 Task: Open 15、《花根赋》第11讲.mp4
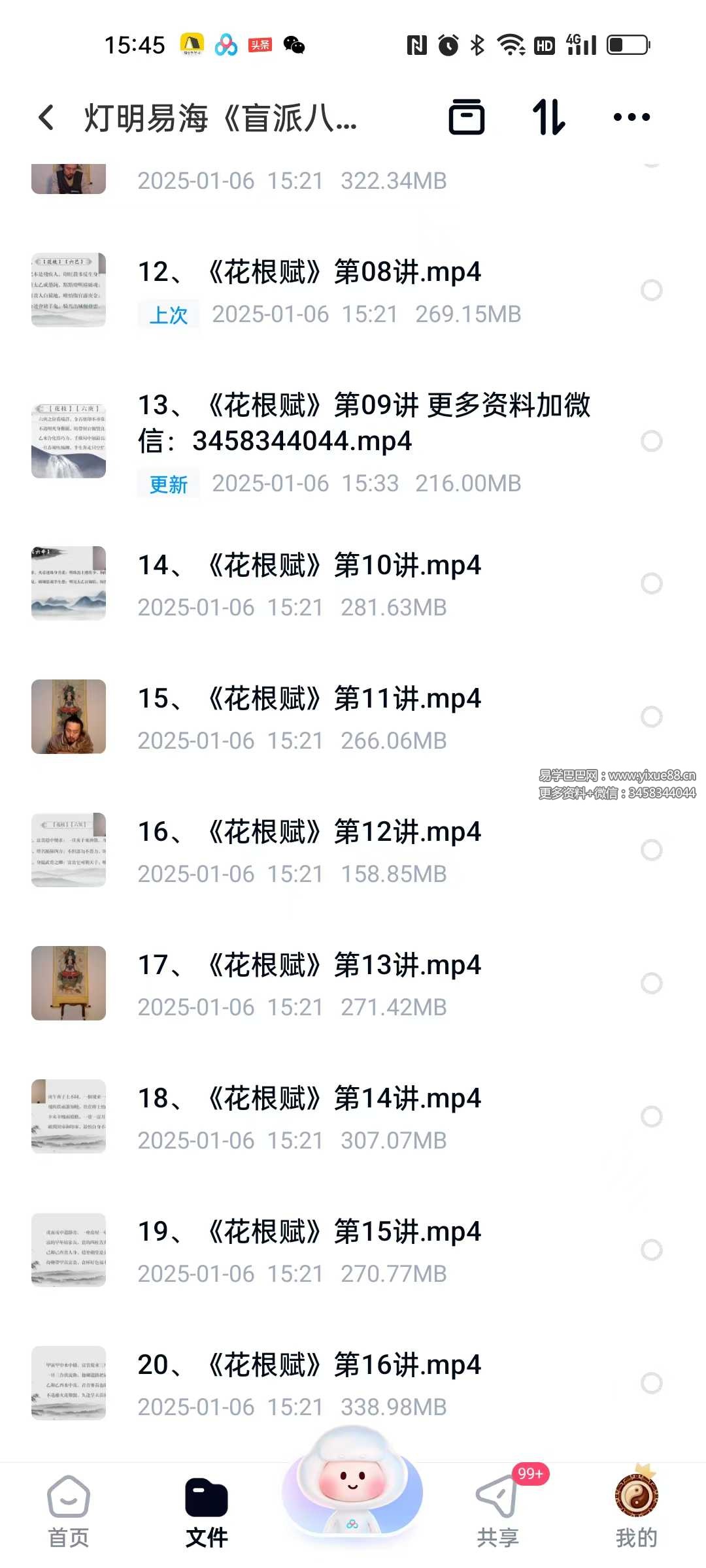[x=309, y=699]
